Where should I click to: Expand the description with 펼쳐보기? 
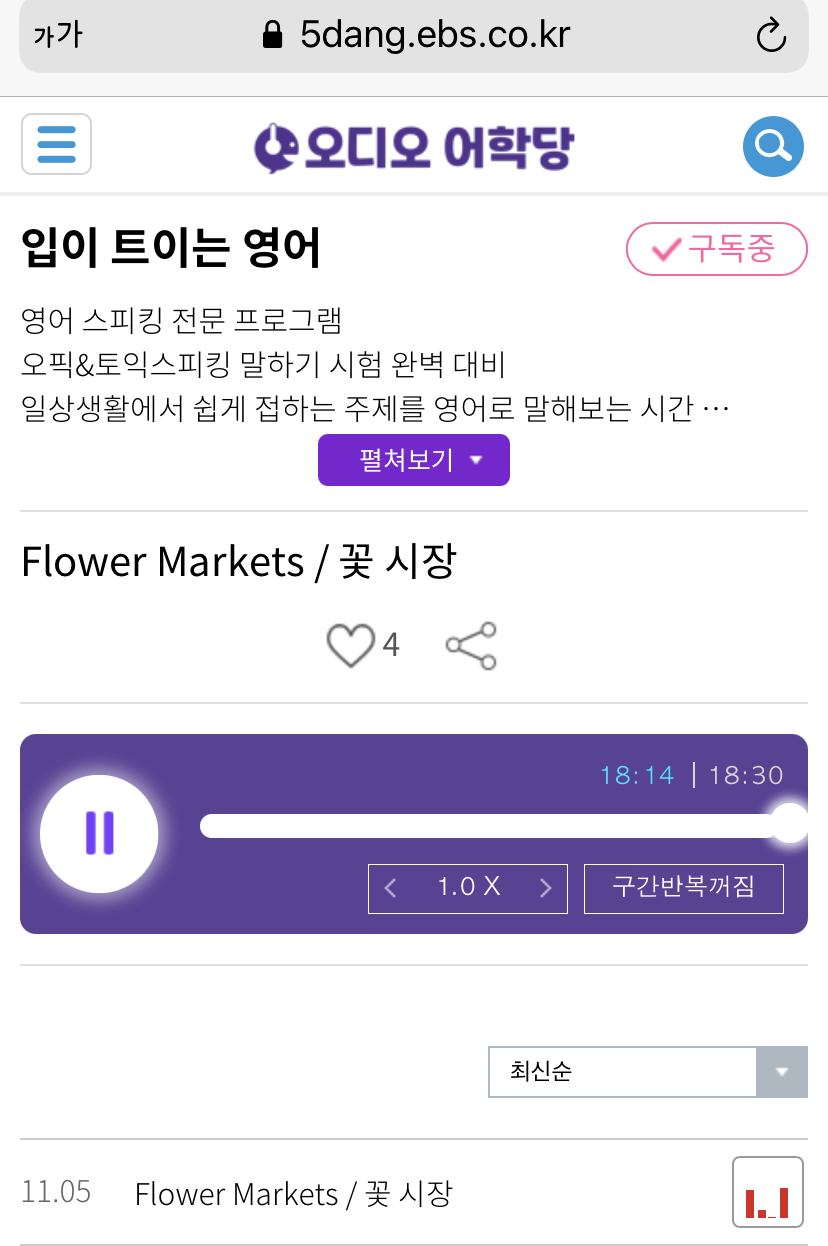[413, 460]
